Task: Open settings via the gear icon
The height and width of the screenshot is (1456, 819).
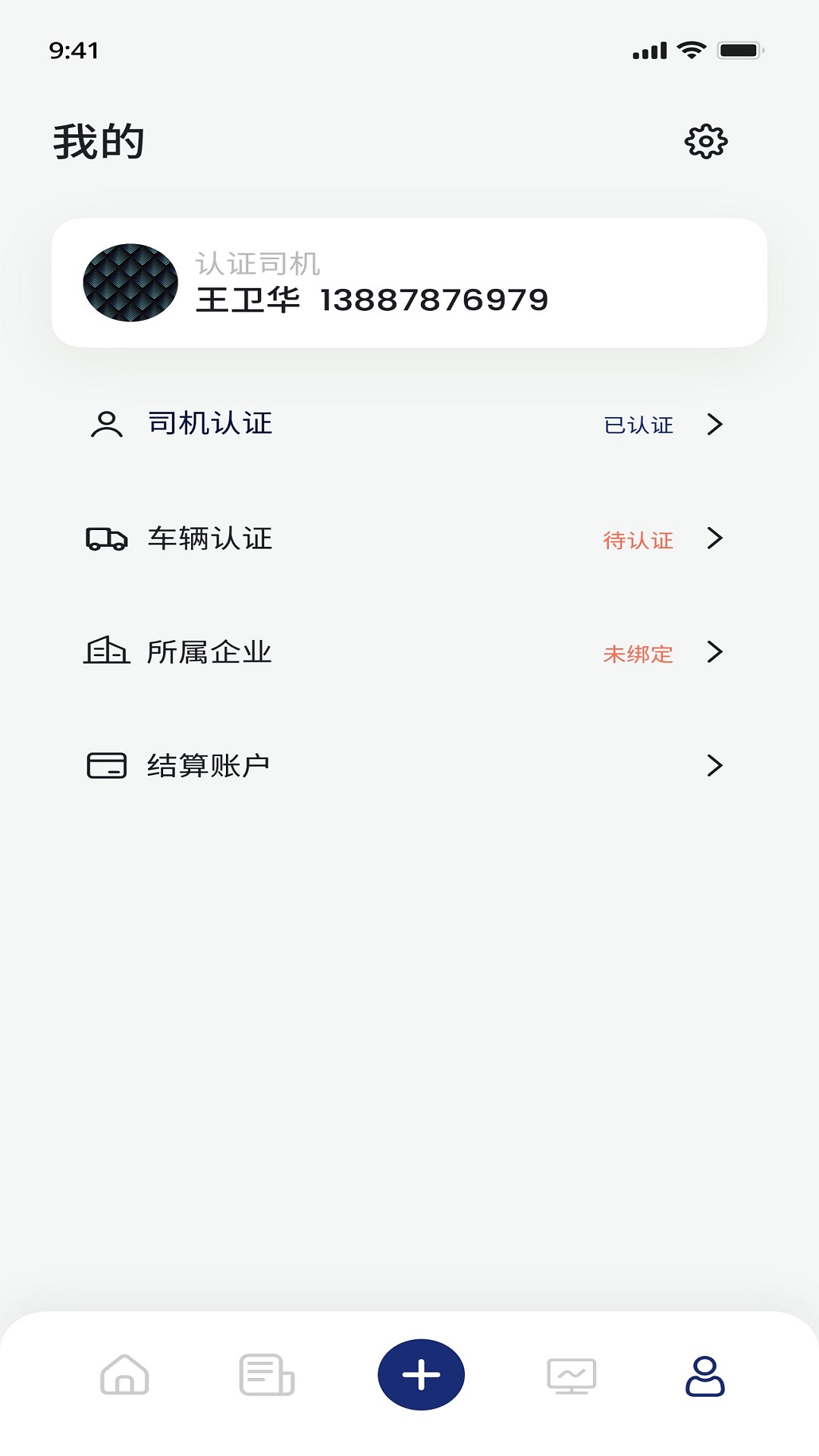Action: point(708,140)
